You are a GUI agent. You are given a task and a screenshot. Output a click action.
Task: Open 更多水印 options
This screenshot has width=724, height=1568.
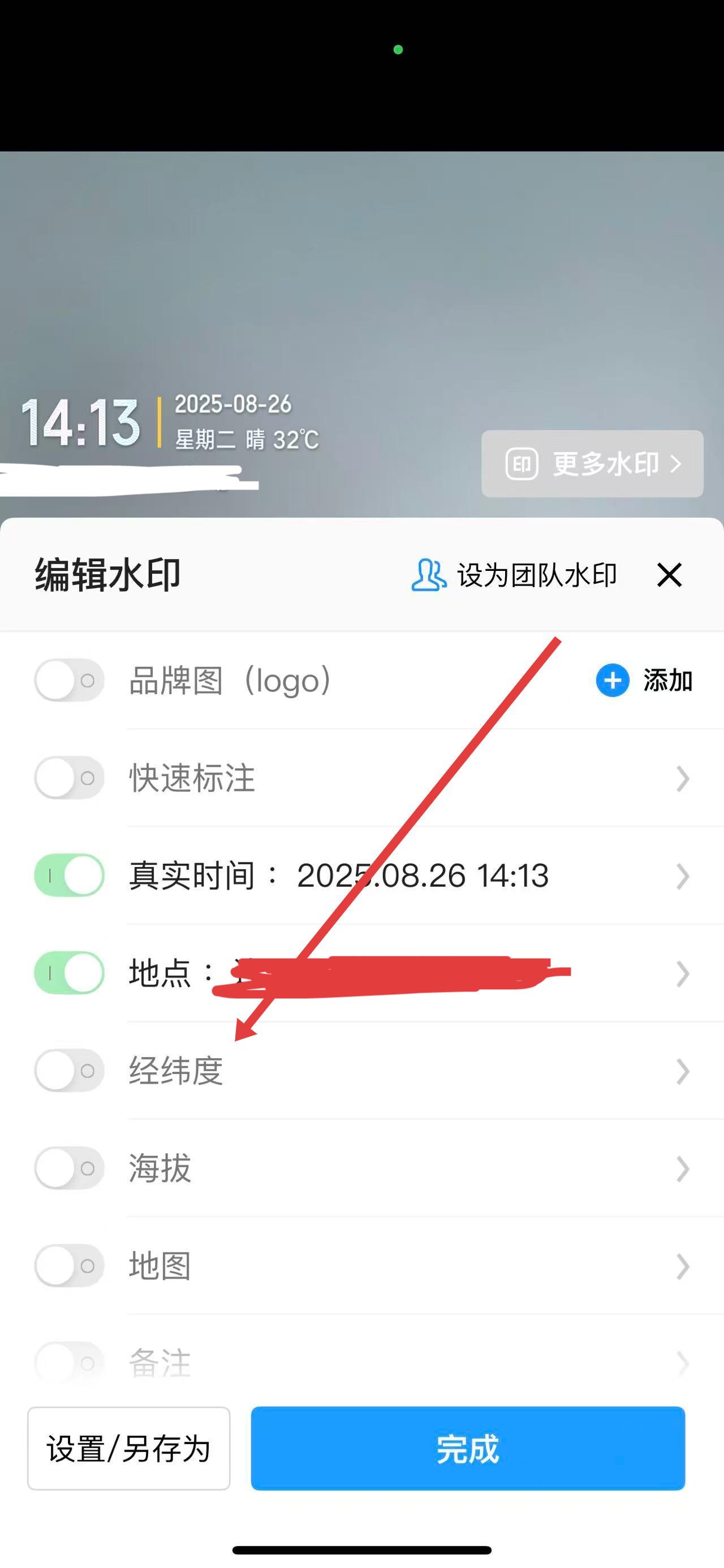click(x=592, y=464)
